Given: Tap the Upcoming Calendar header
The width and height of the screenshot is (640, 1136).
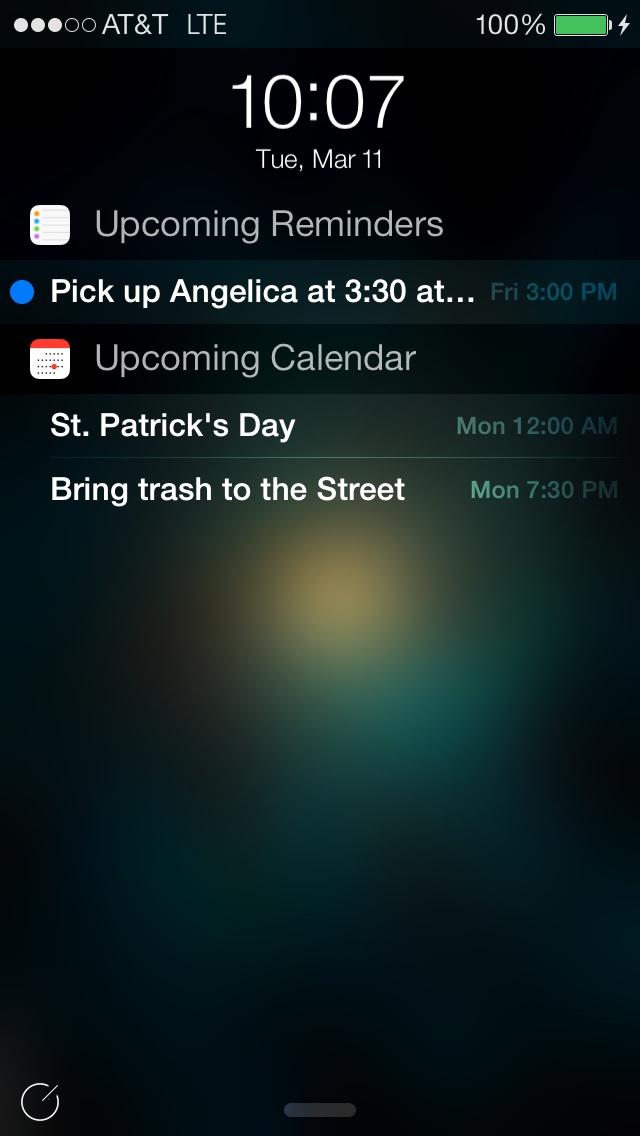Looking at the screenshot, I should click(320, 359).
